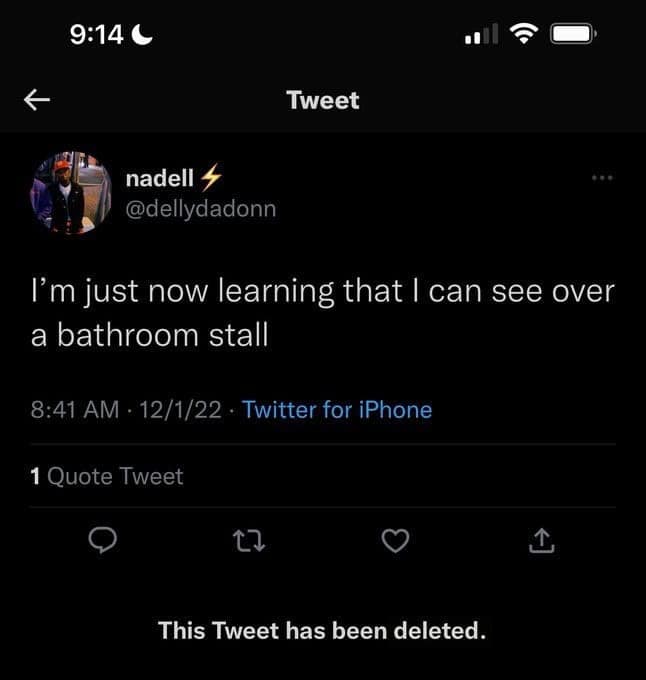The width and height of the screenshot is (646, 680).
Task: Tap the Twitter for iPhone link
Action: pos(337,410)
